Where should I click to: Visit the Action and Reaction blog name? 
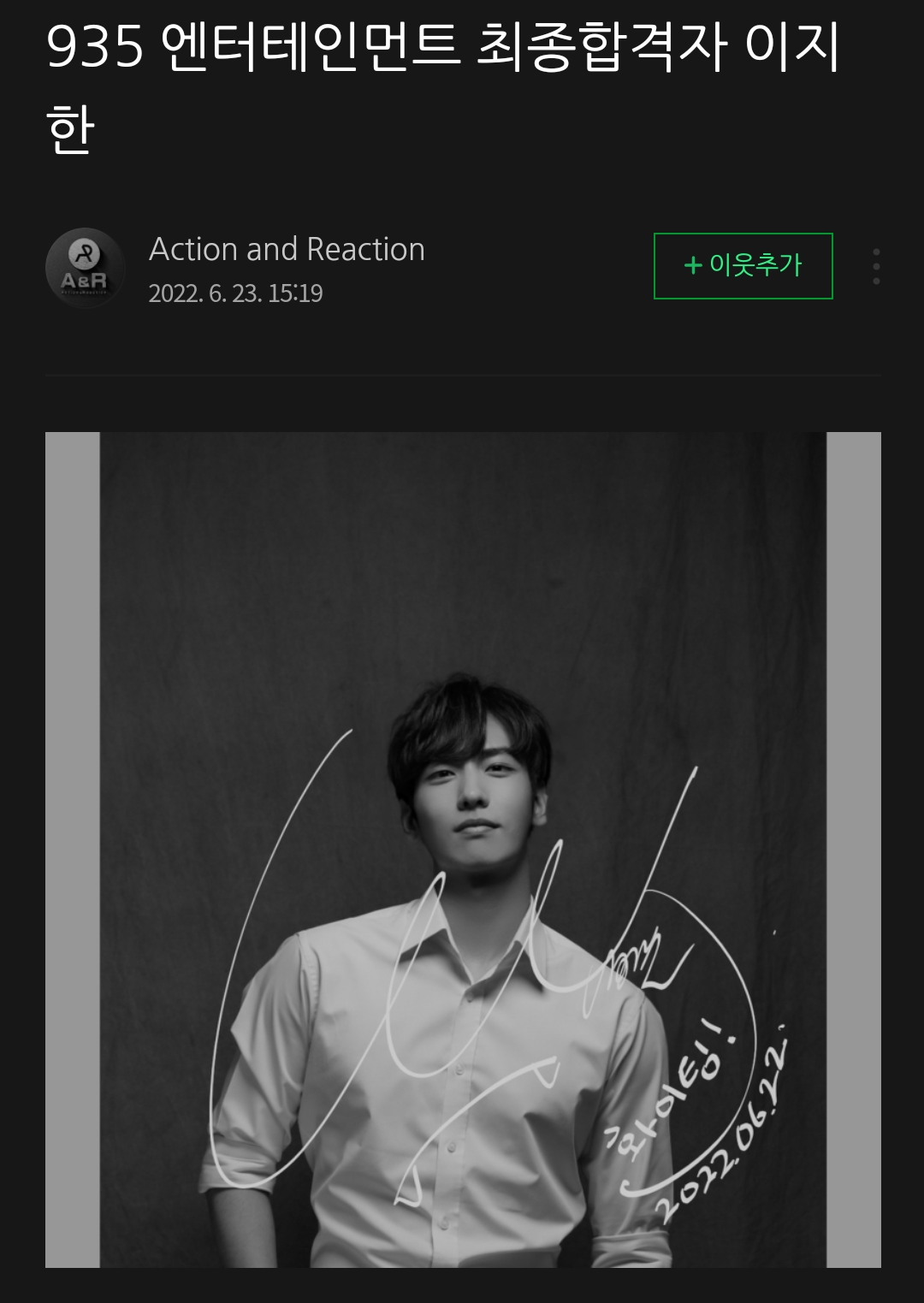287,249
